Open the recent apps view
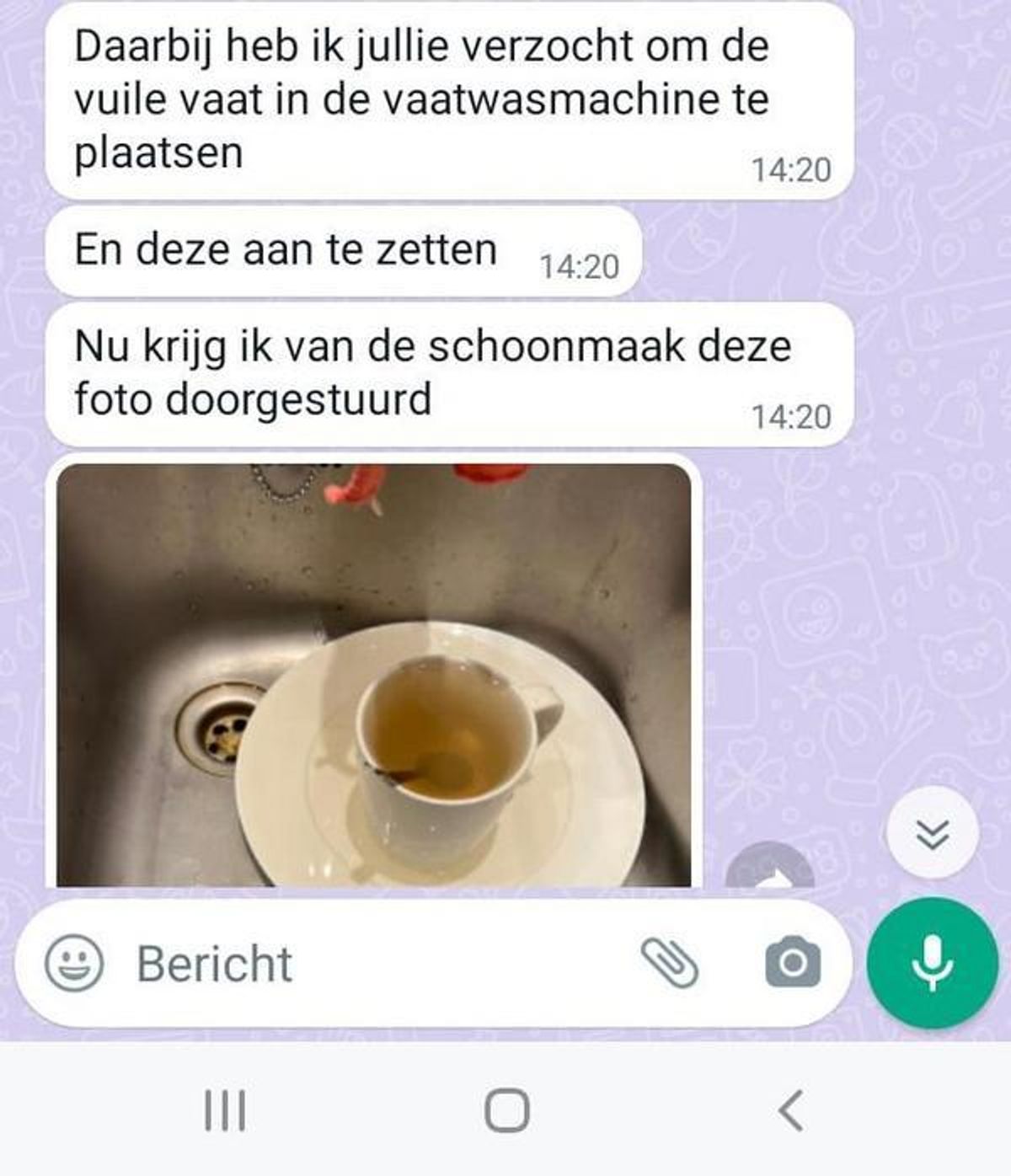This screenshot has height=1176, width=1011. coord(225,1110)
